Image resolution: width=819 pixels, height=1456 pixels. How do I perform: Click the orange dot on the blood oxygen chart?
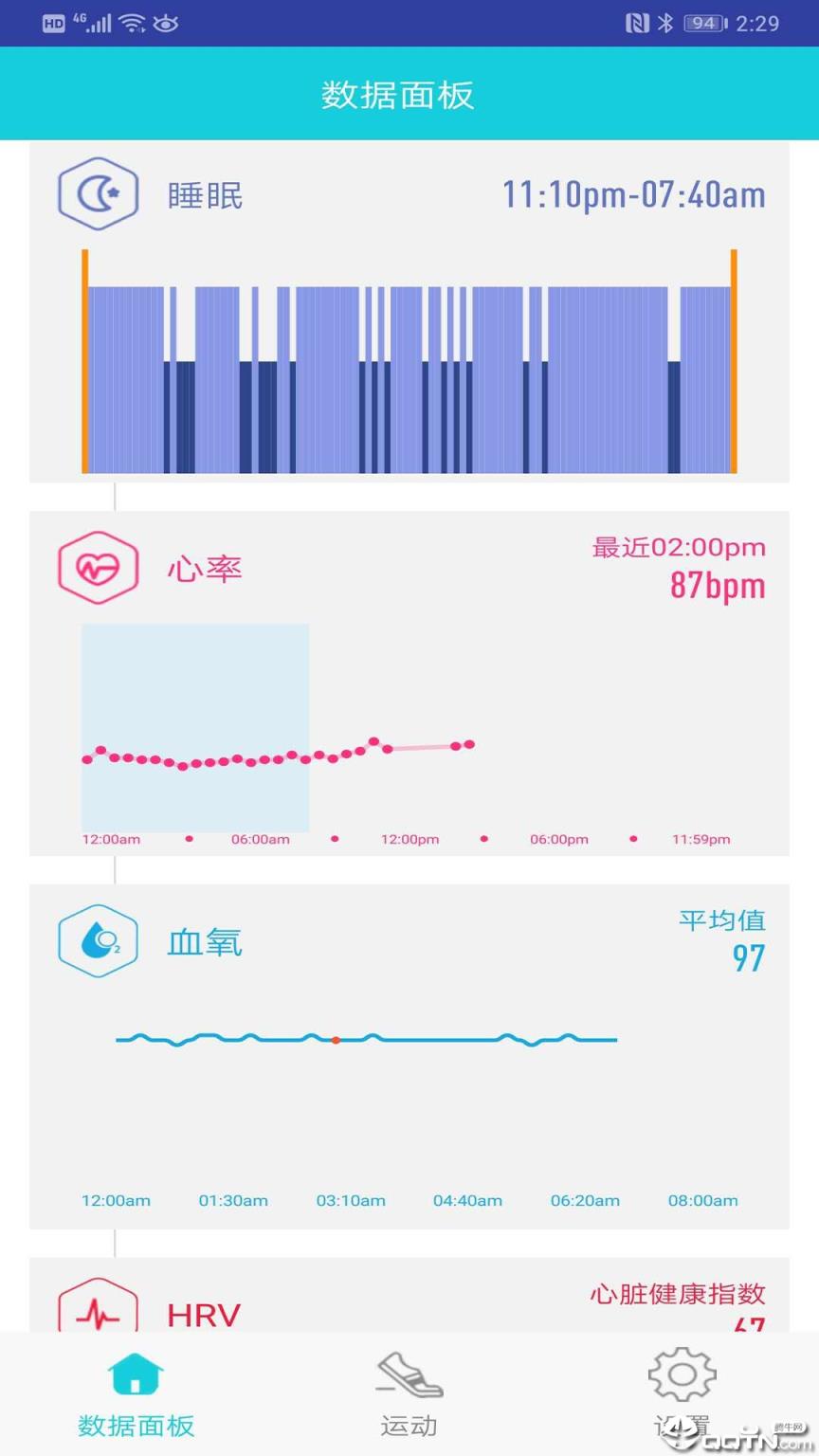337,1040
